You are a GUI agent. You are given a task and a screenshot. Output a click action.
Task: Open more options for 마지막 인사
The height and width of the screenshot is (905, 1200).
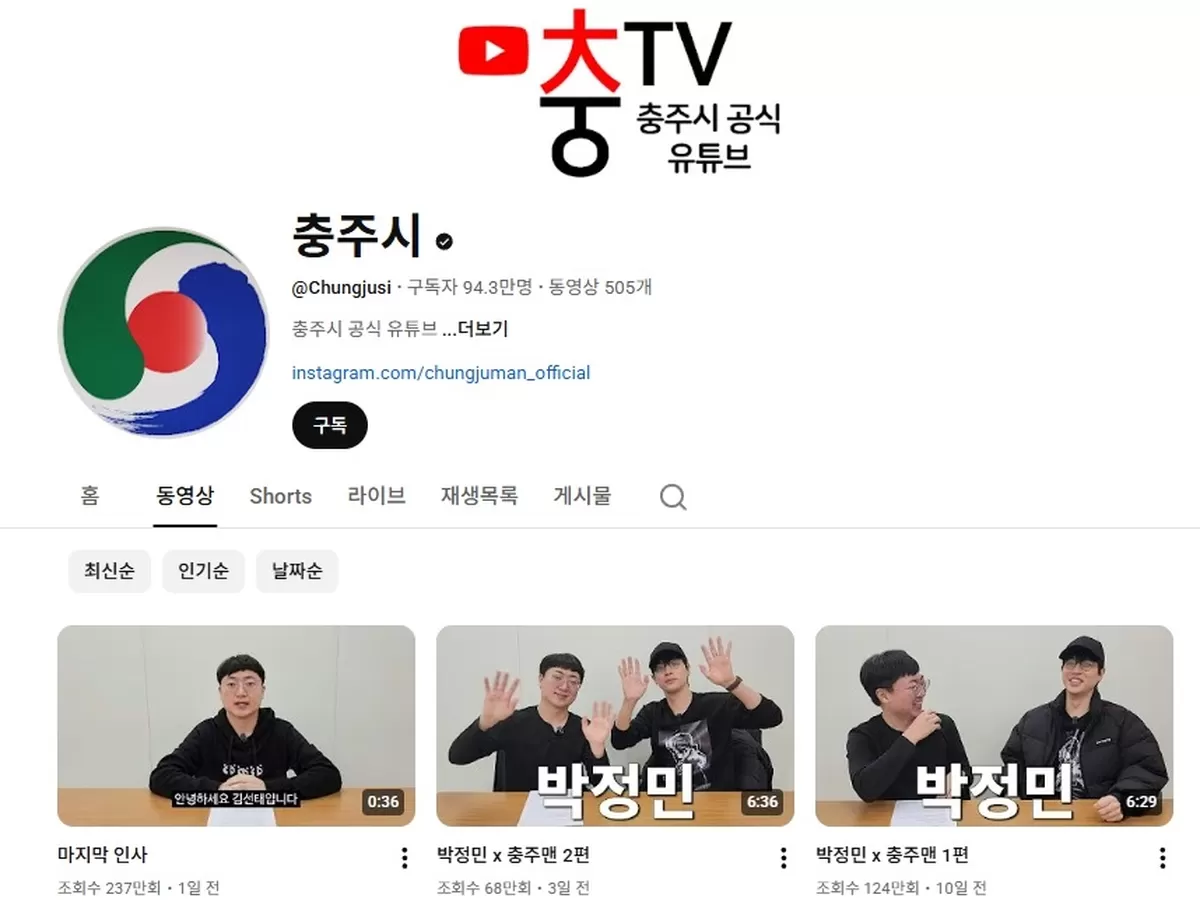click(404, 858)
